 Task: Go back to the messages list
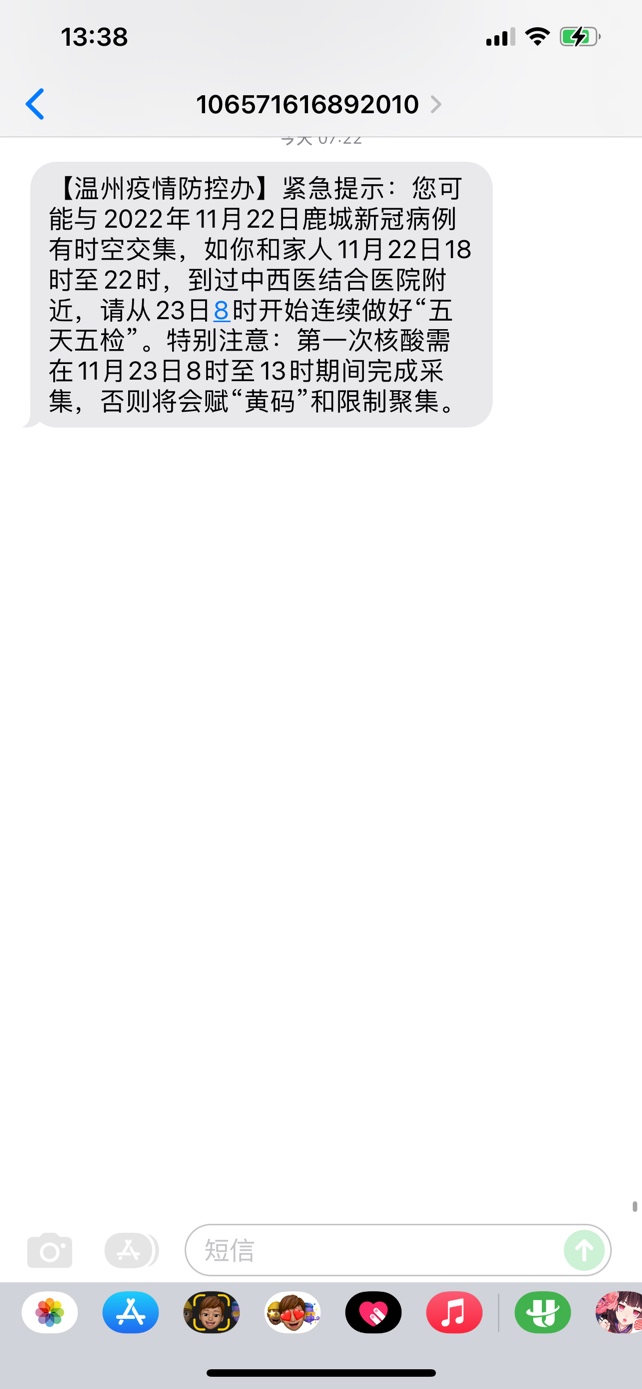click(36, 104)
